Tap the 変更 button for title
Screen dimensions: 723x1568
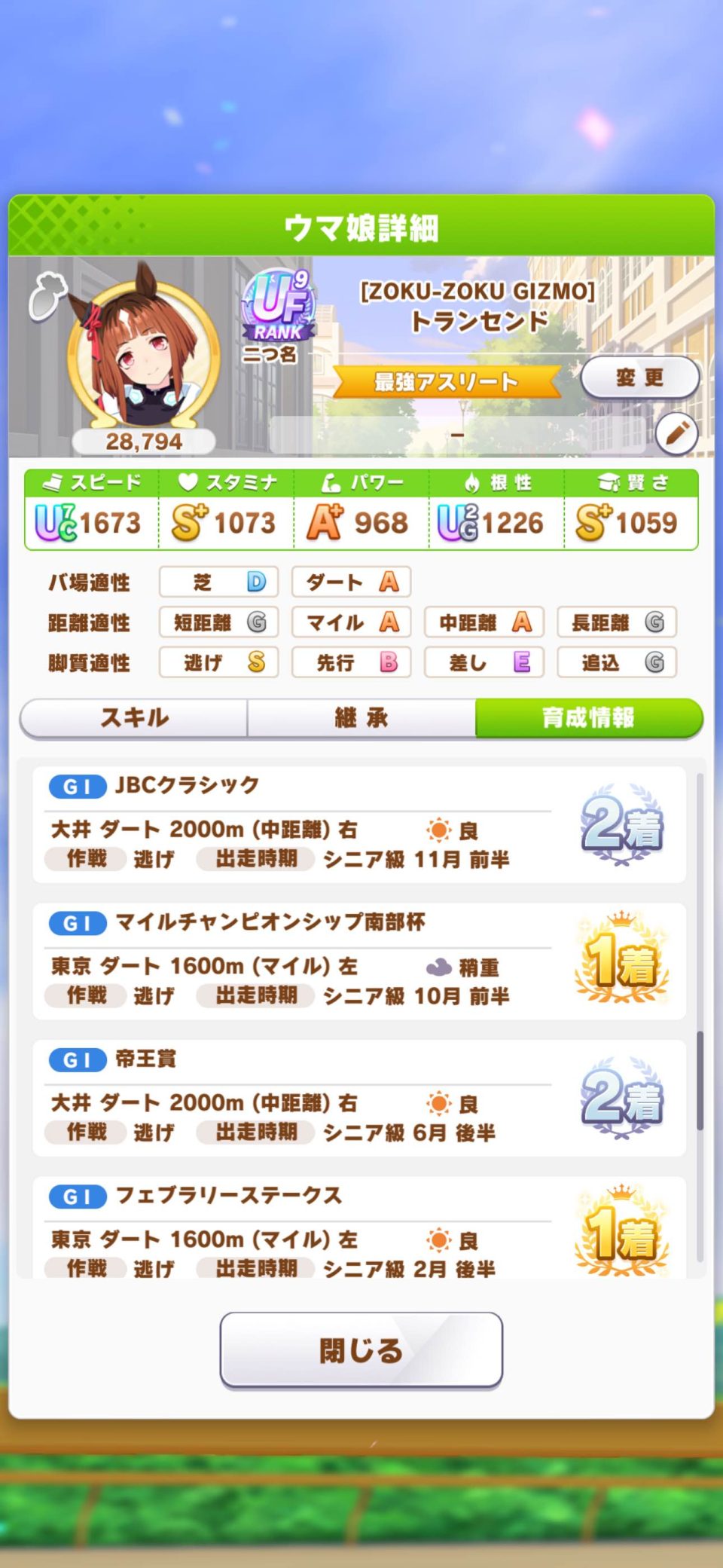[x=639, y=377]
